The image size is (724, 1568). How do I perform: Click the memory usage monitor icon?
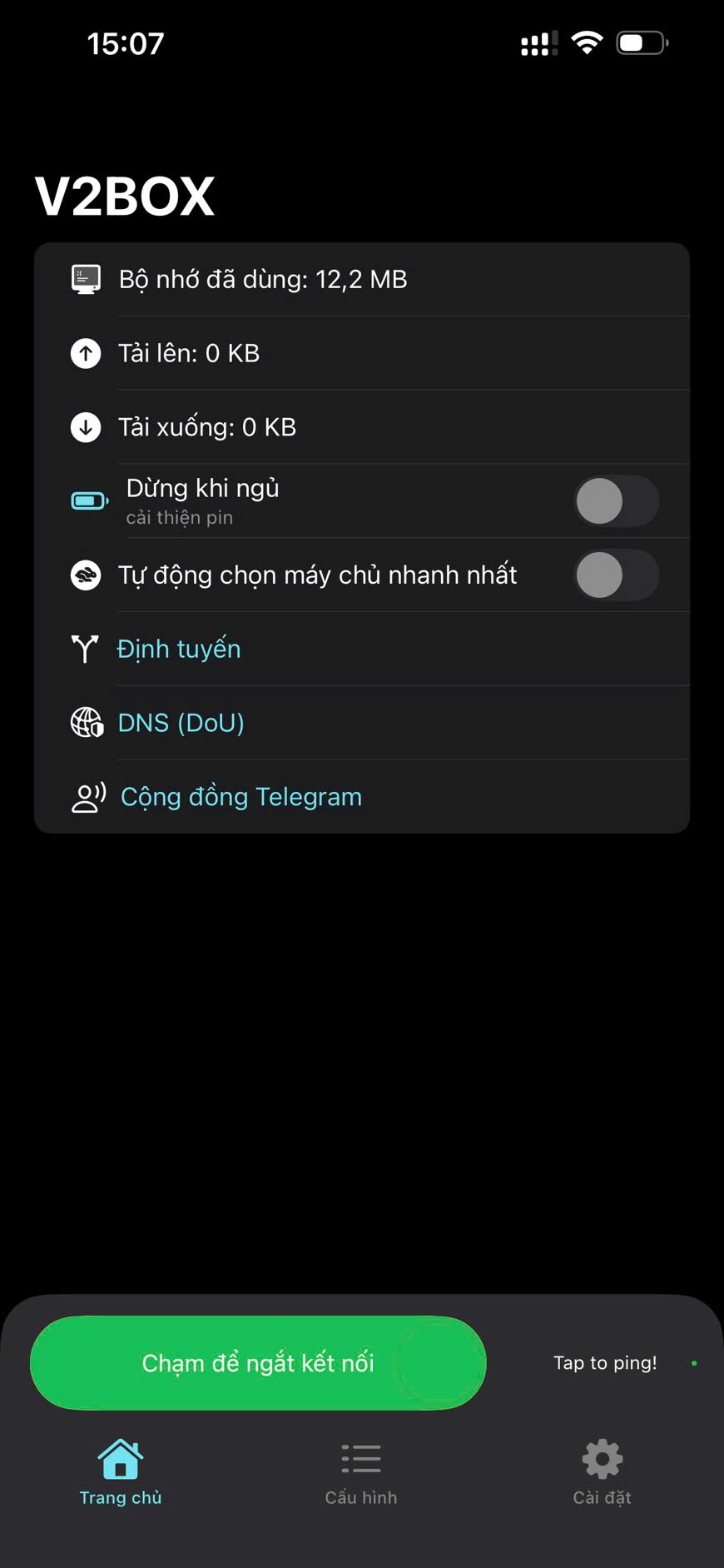click(x=86, y=280)
